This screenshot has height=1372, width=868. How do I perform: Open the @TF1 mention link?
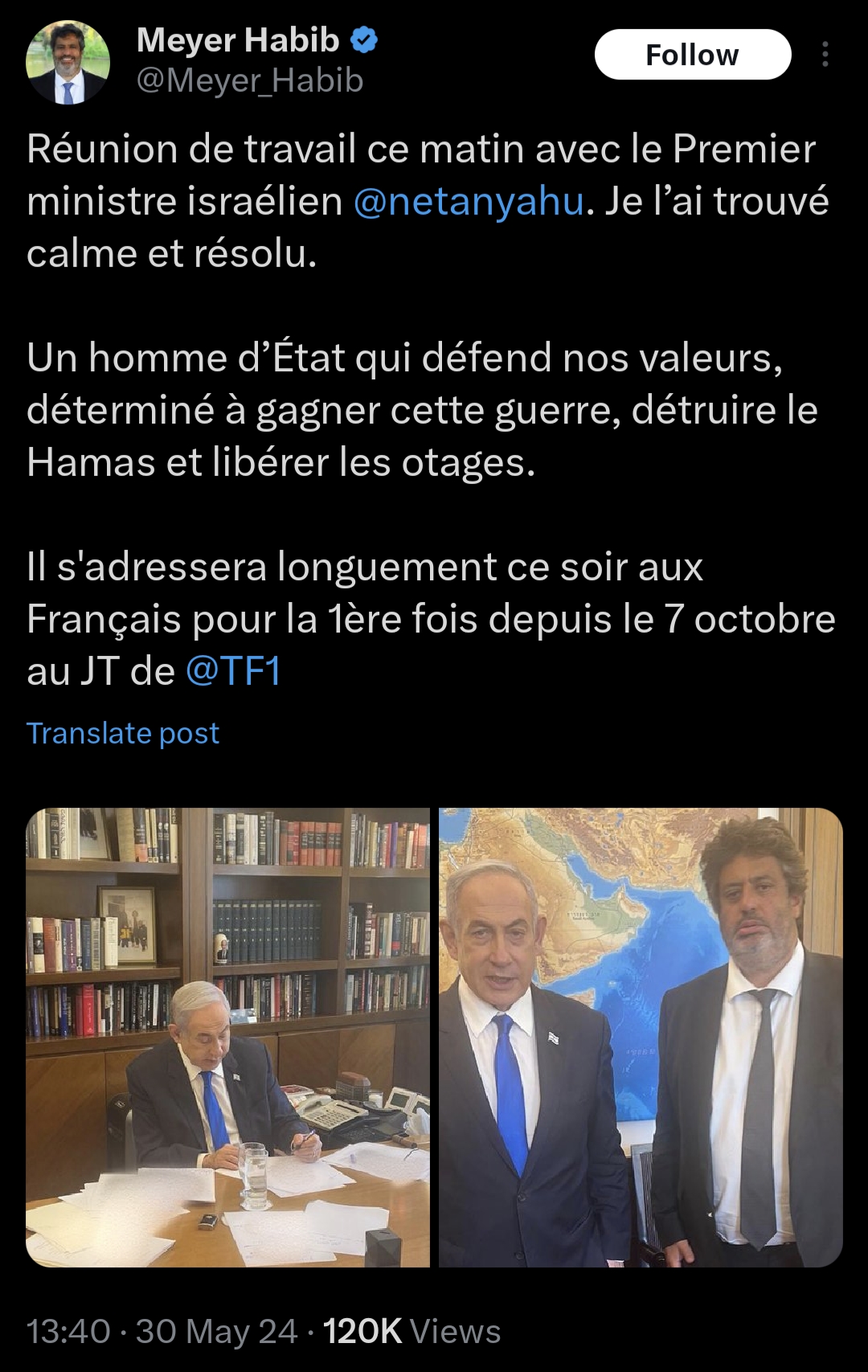[x=233, y=671]
